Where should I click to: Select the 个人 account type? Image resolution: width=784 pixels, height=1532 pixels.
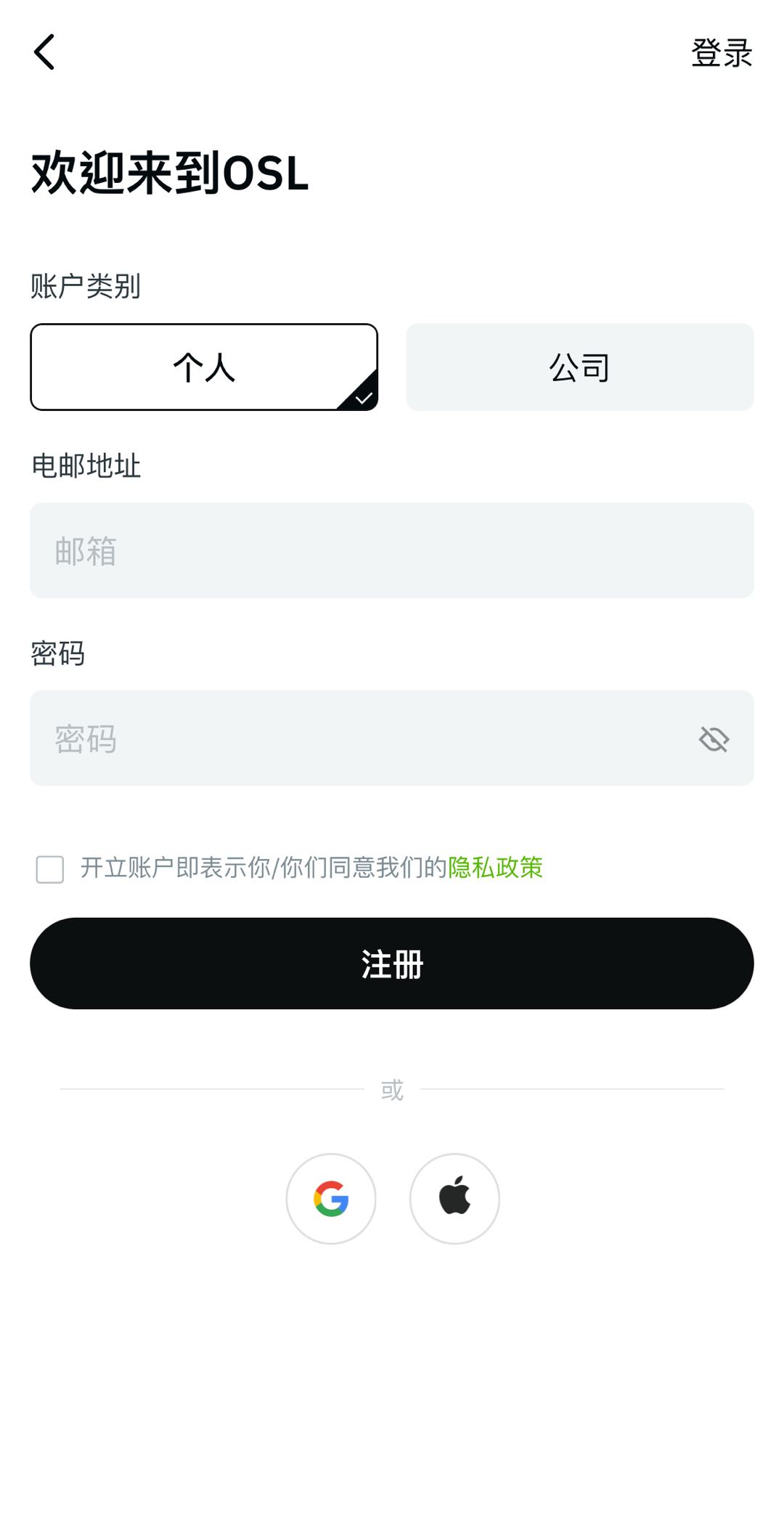click(x=204, y=367)
